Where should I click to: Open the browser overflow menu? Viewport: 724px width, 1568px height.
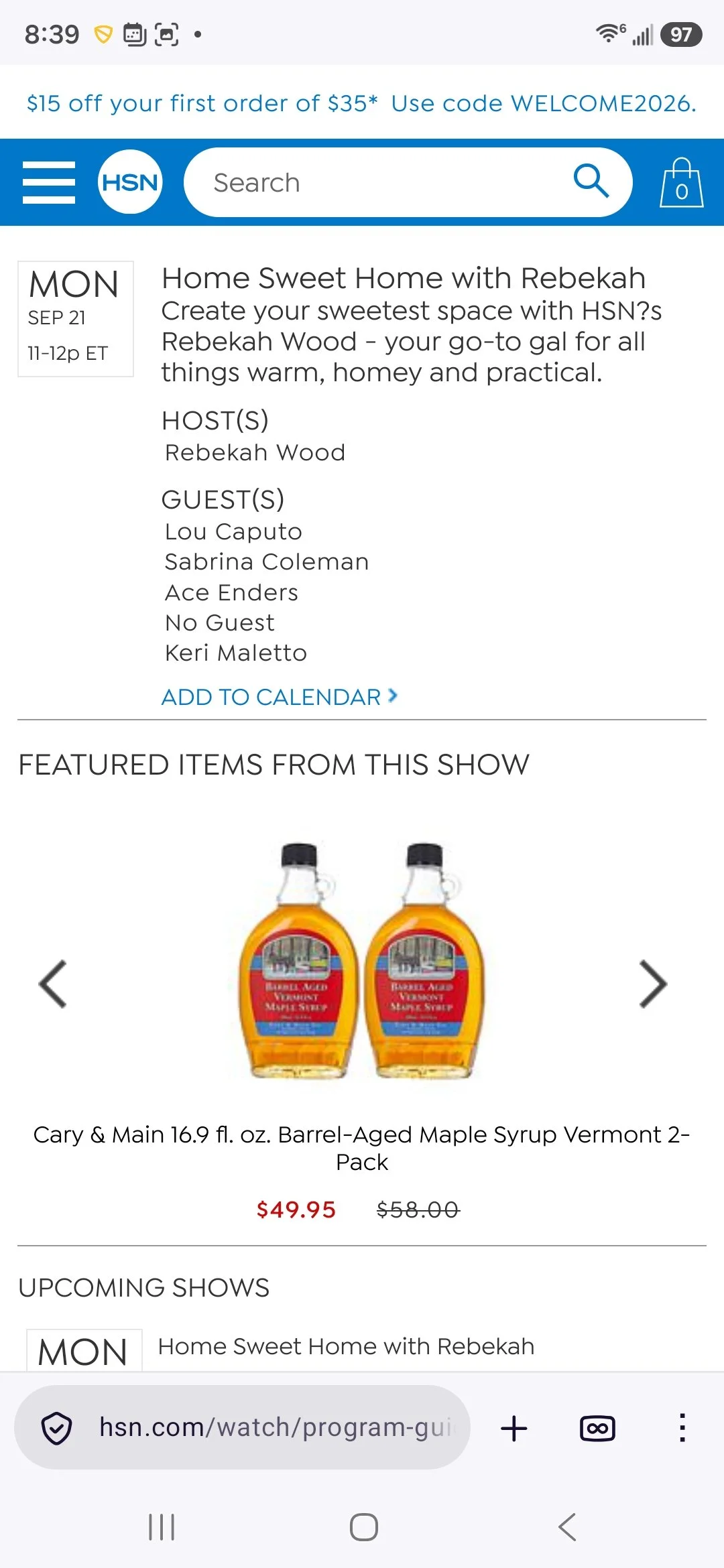pos(682,1428)
